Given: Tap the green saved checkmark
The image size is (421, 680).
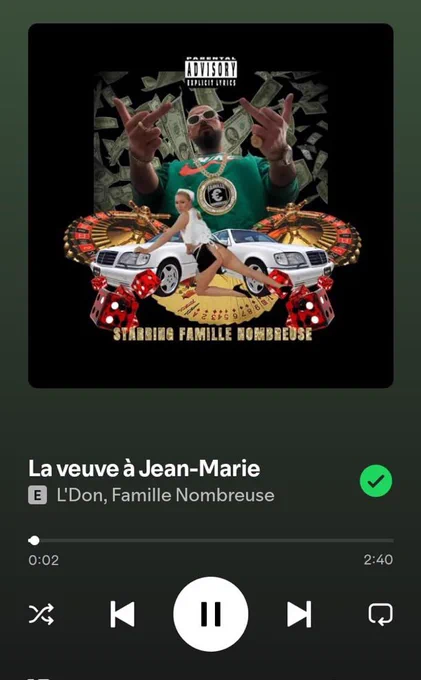Looking at the screenshot, I should click(x=376, y=481).
